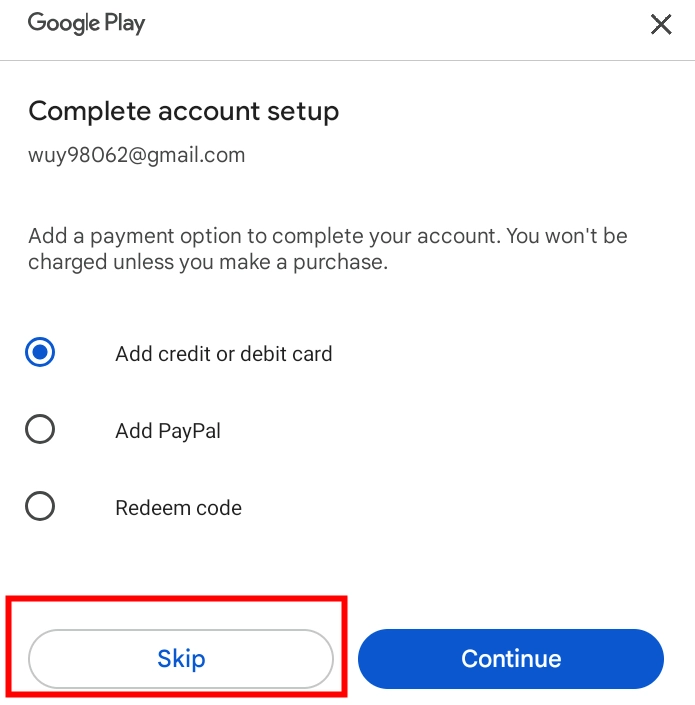The height and width of the screenshot is (705, 695).
Task: Close the Google Play setup dialog
Action: (661, 25)
